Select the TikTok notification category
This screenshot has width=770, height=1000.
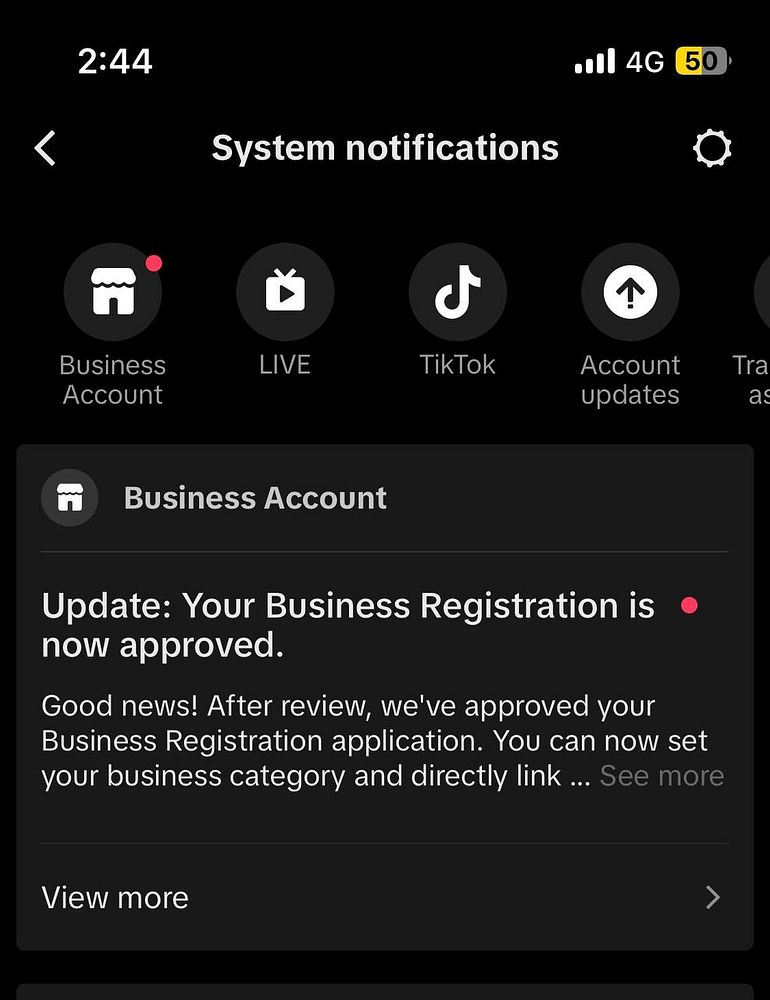(457, 293)
